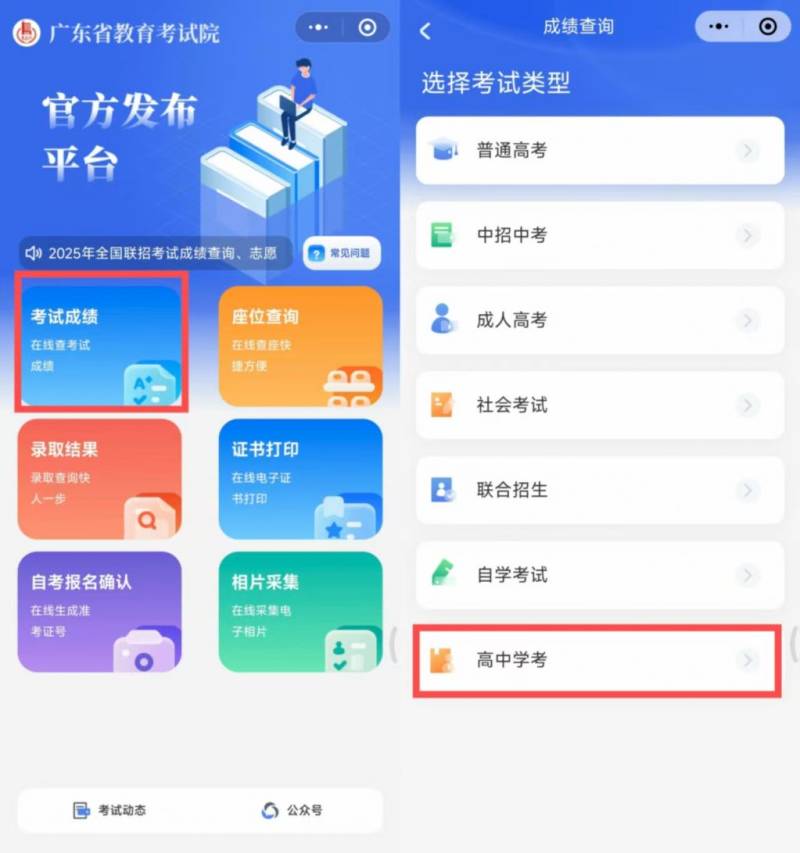
Task: Open the 录取结果 admission results card
Action: (100, 479)
